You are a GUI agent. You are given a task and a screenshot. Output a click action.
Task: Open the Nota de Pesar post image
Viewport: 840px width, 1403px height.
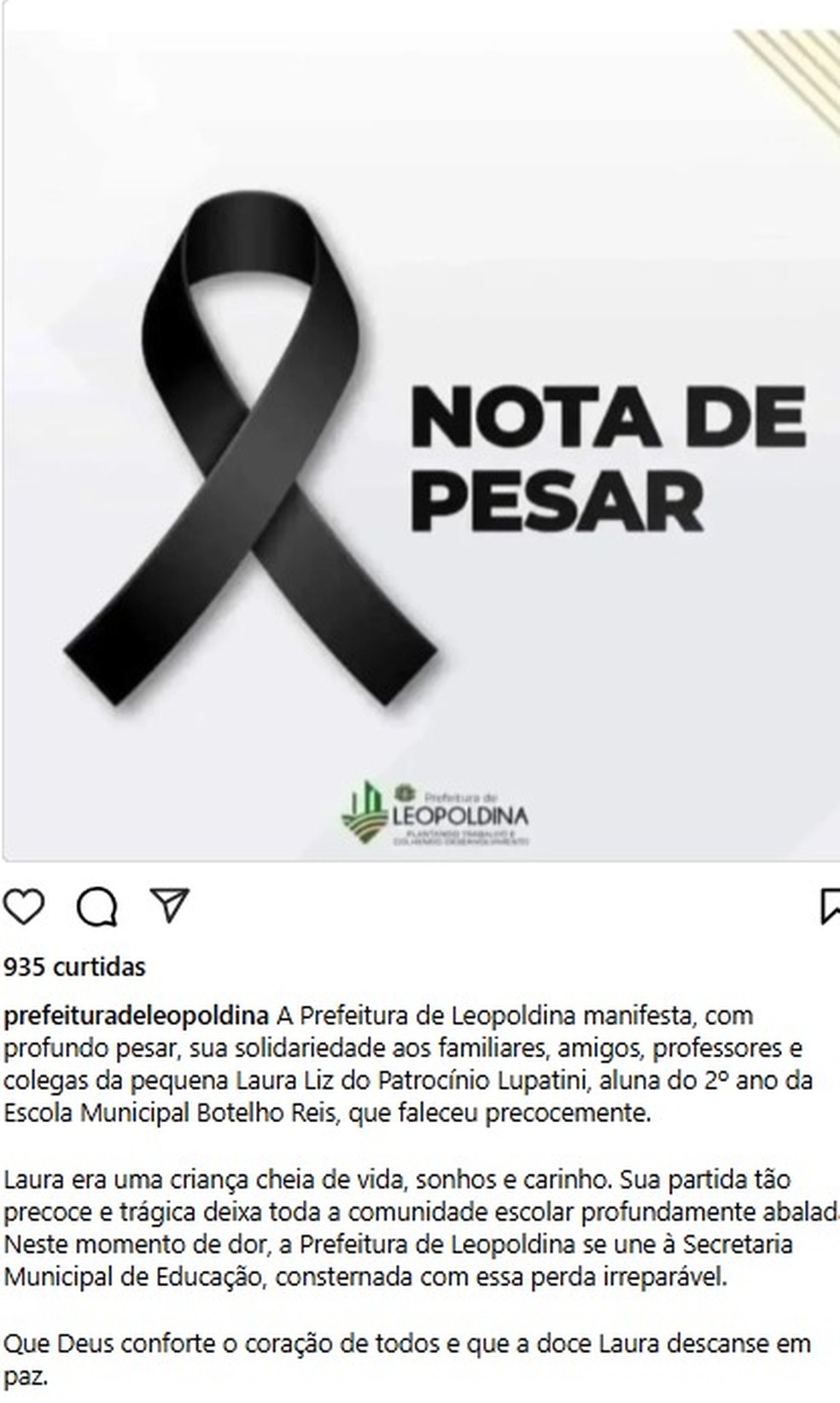[x=421, y=444]
